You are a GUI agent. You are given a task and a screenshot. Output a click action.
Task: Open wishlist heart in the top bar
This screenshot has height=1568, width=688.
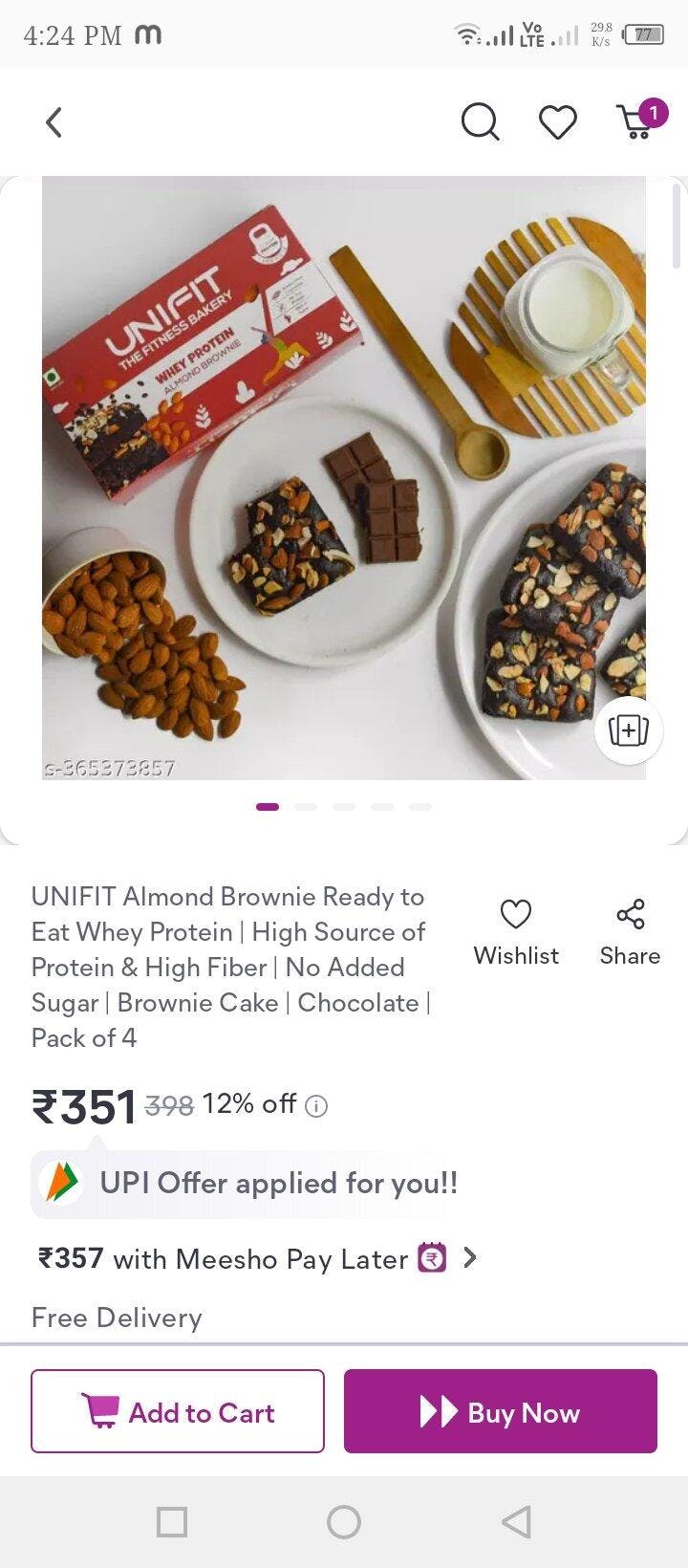coord(557,122)
